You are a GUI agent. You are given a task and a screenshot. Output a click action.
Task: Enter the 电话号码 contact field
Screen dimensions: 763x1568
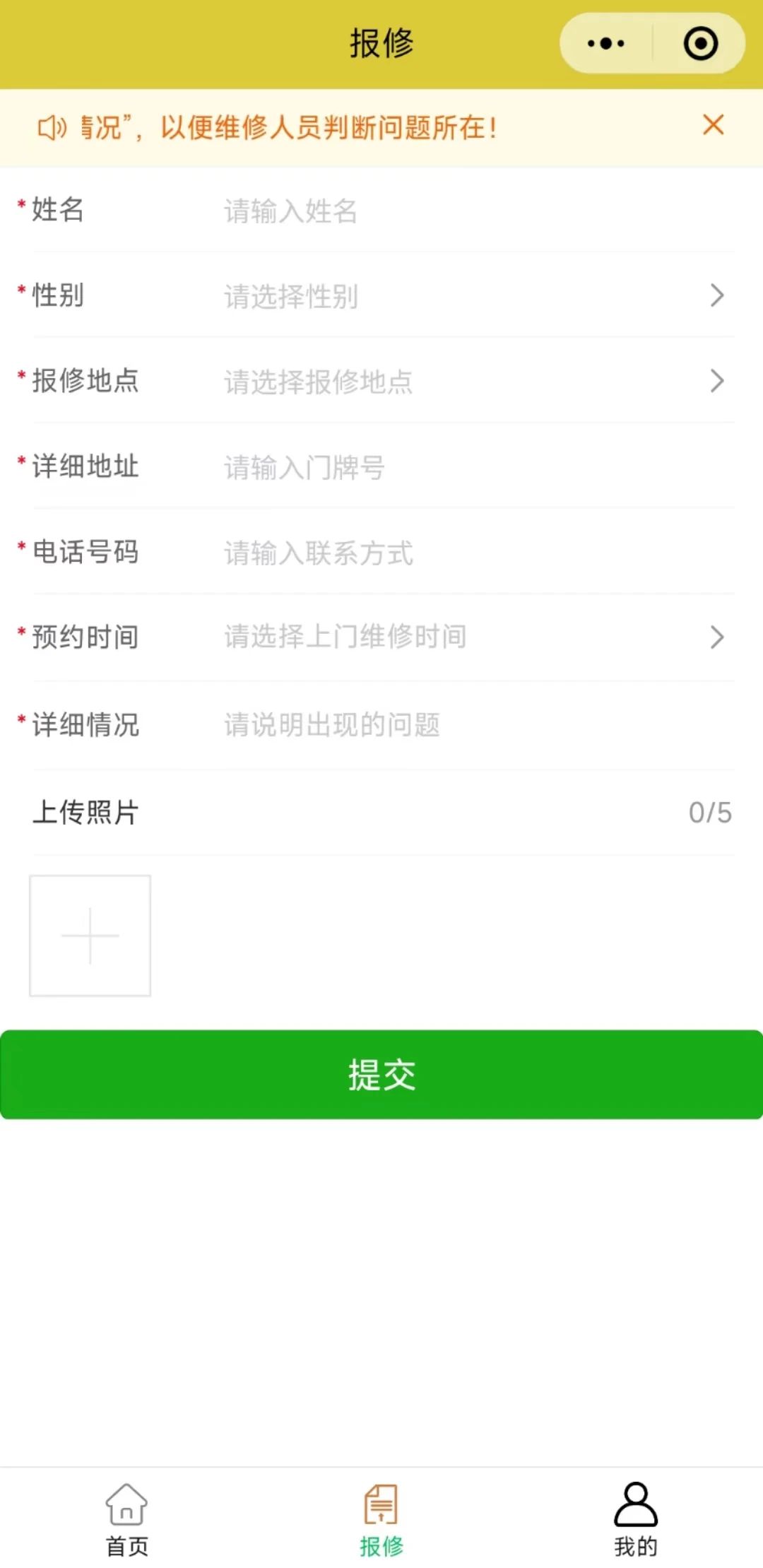pyautogui.click(x=466, y=553)
